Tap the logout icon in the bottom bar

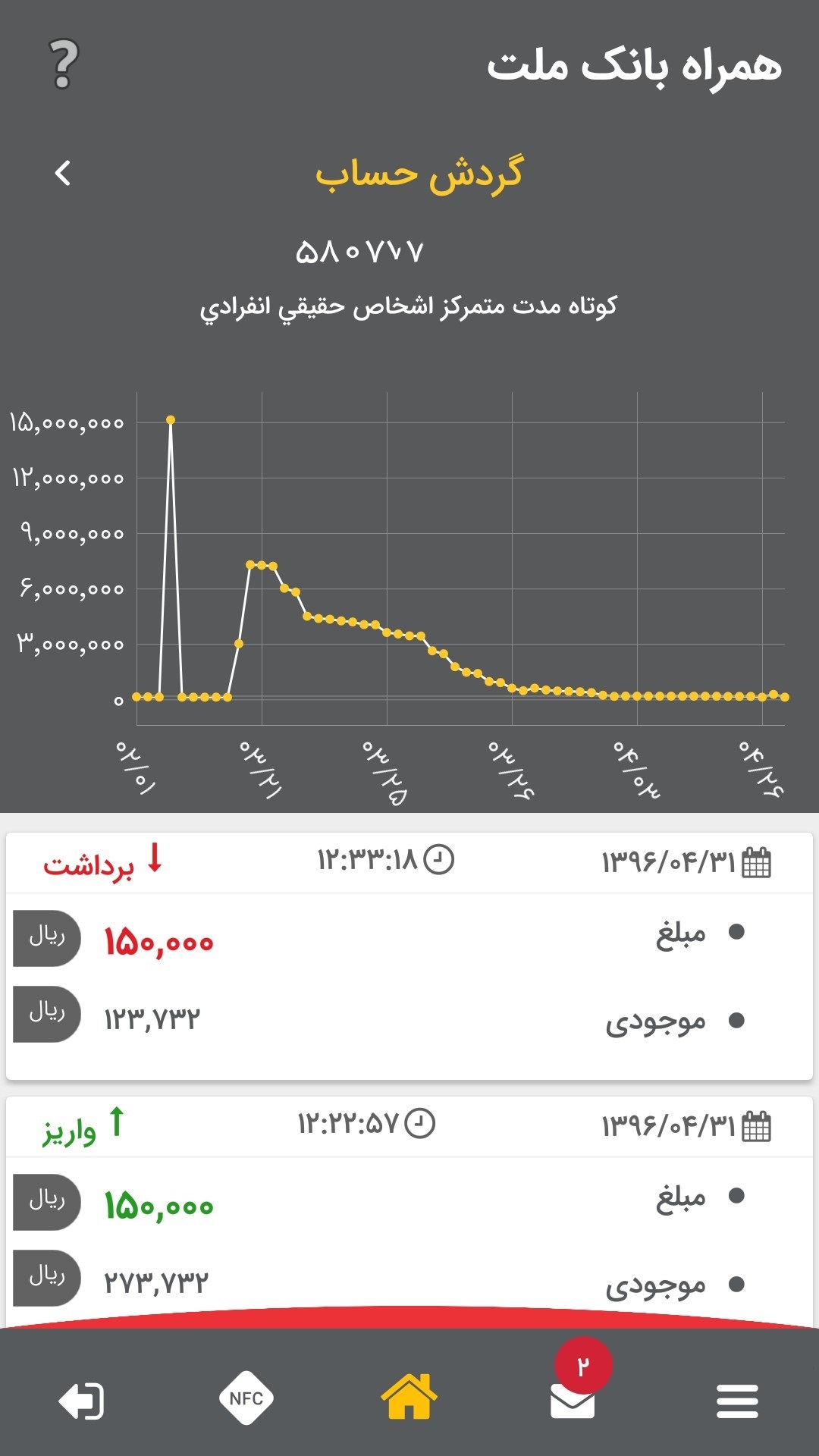pyautogui.click(x=82, y=1400)
